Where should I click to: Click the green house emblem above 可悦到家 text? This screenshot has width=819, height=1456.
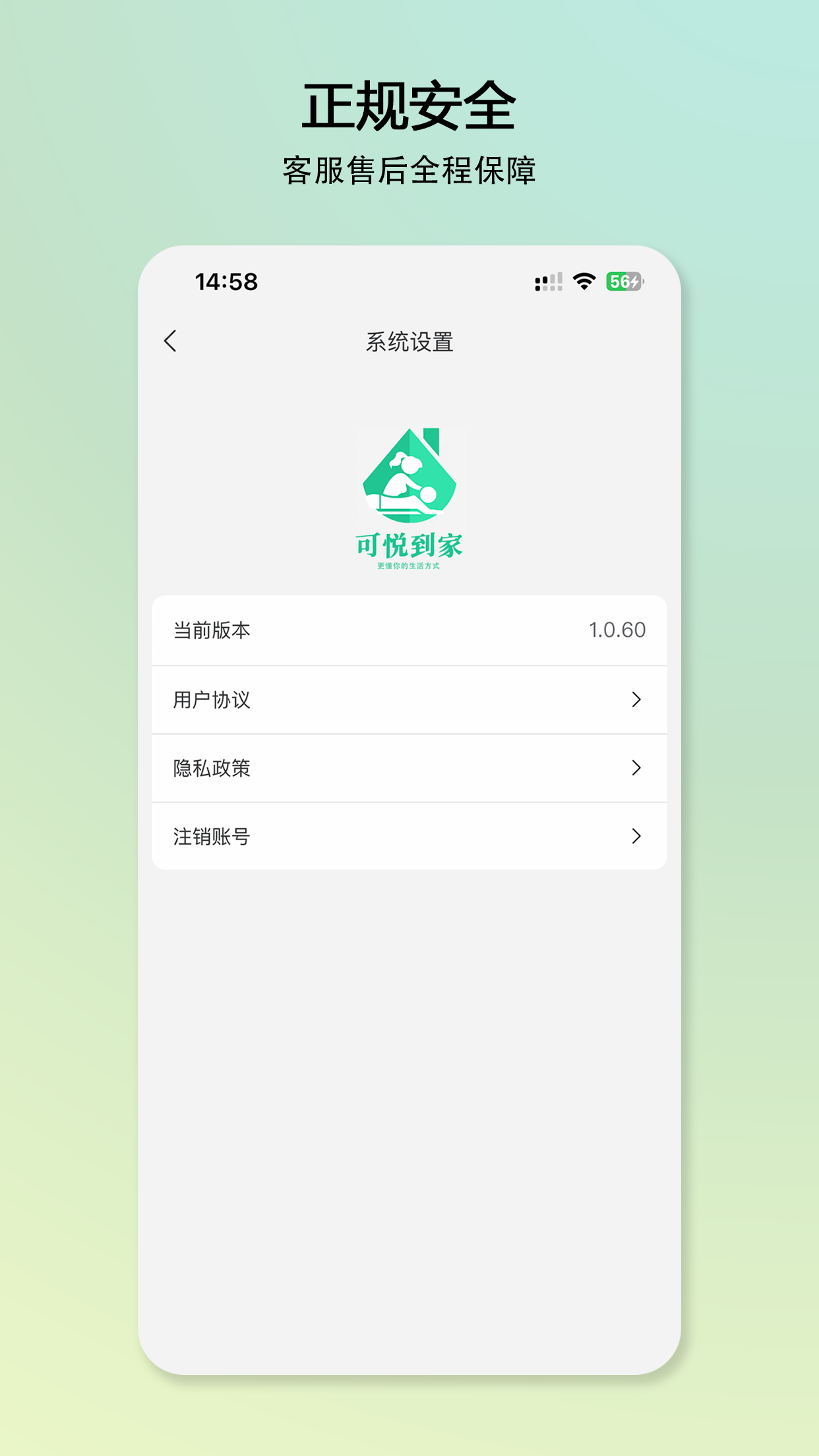[410, 475]
